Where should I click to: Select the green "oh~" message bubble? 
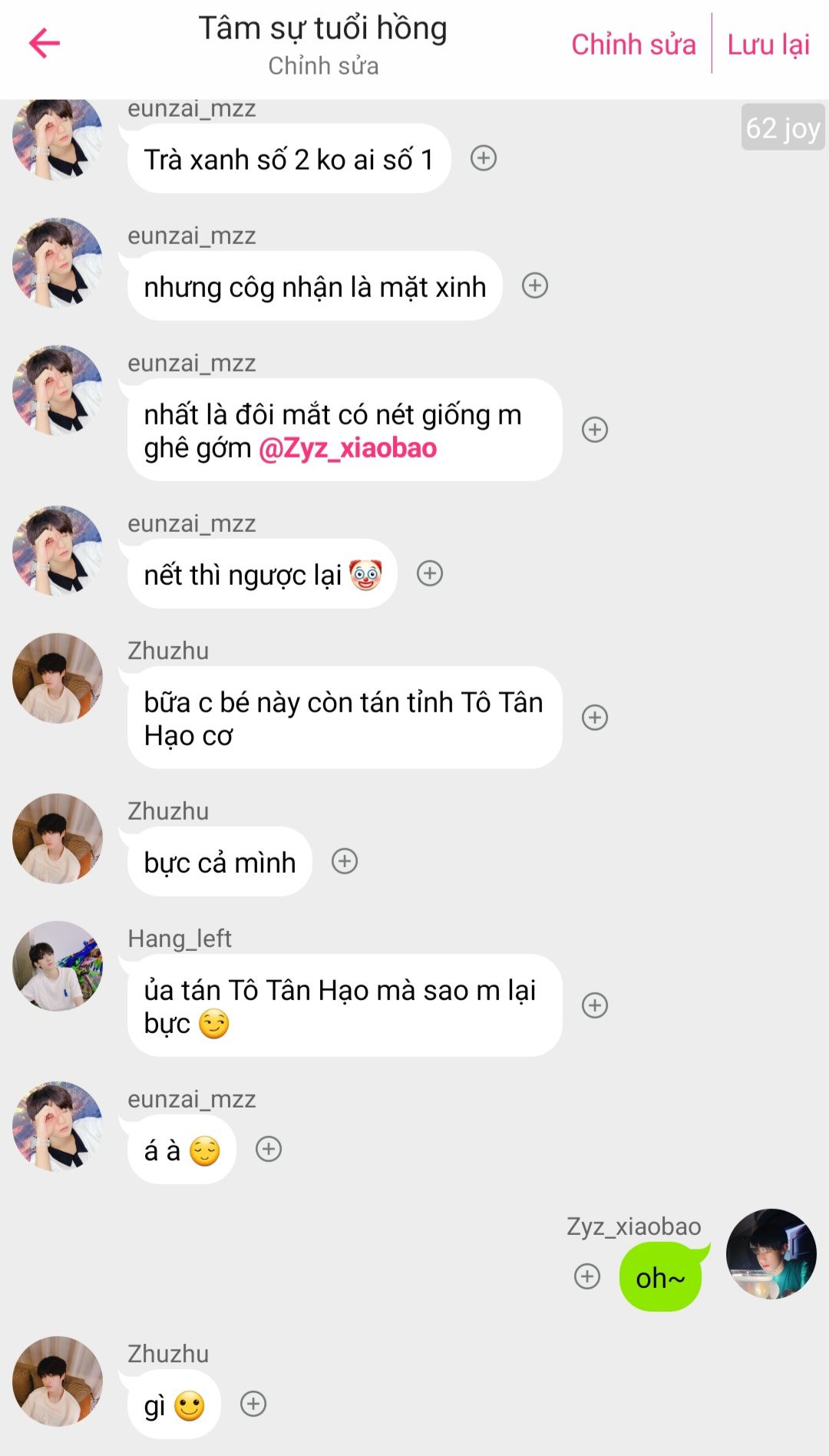click(662, 1276)
